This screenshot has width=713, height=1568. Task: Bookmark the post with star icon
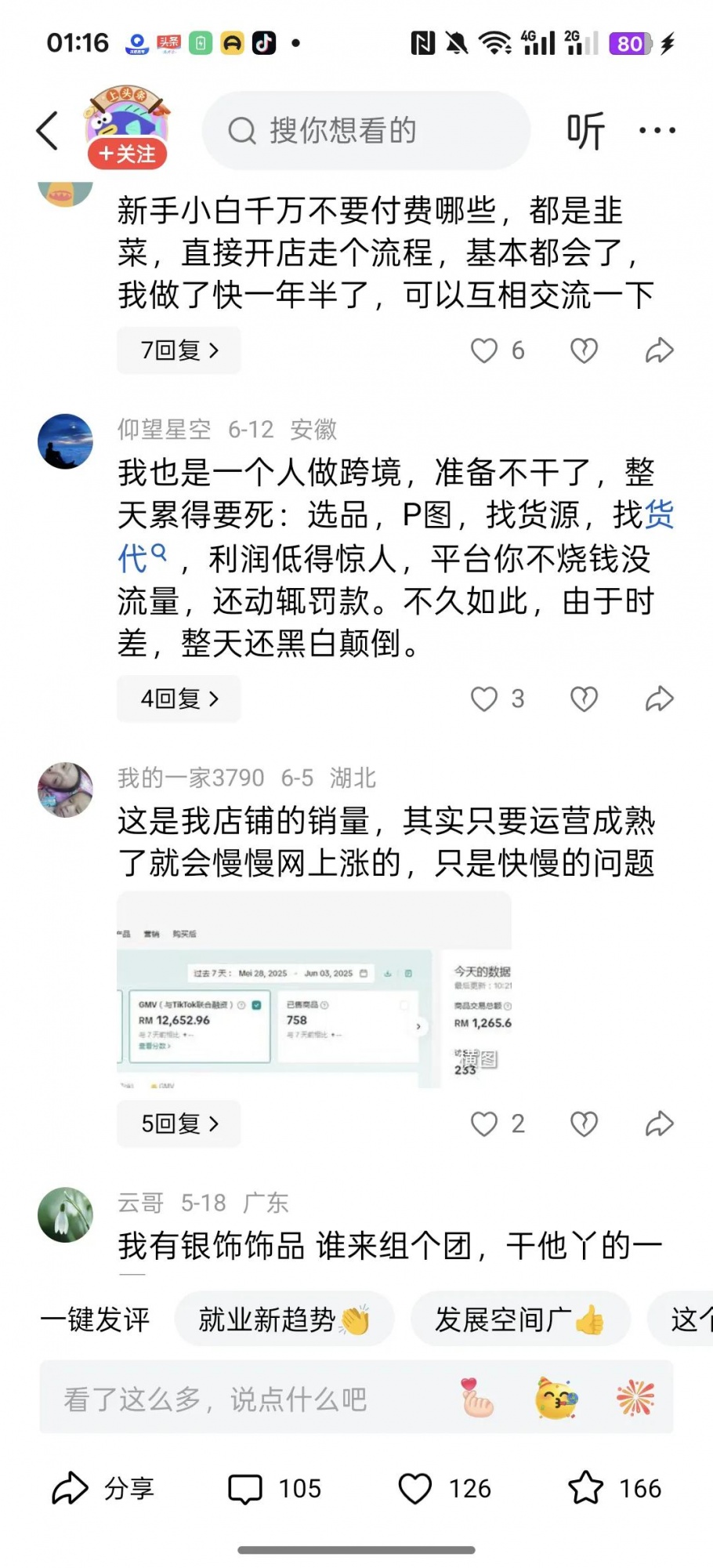tap(586, 1488)
